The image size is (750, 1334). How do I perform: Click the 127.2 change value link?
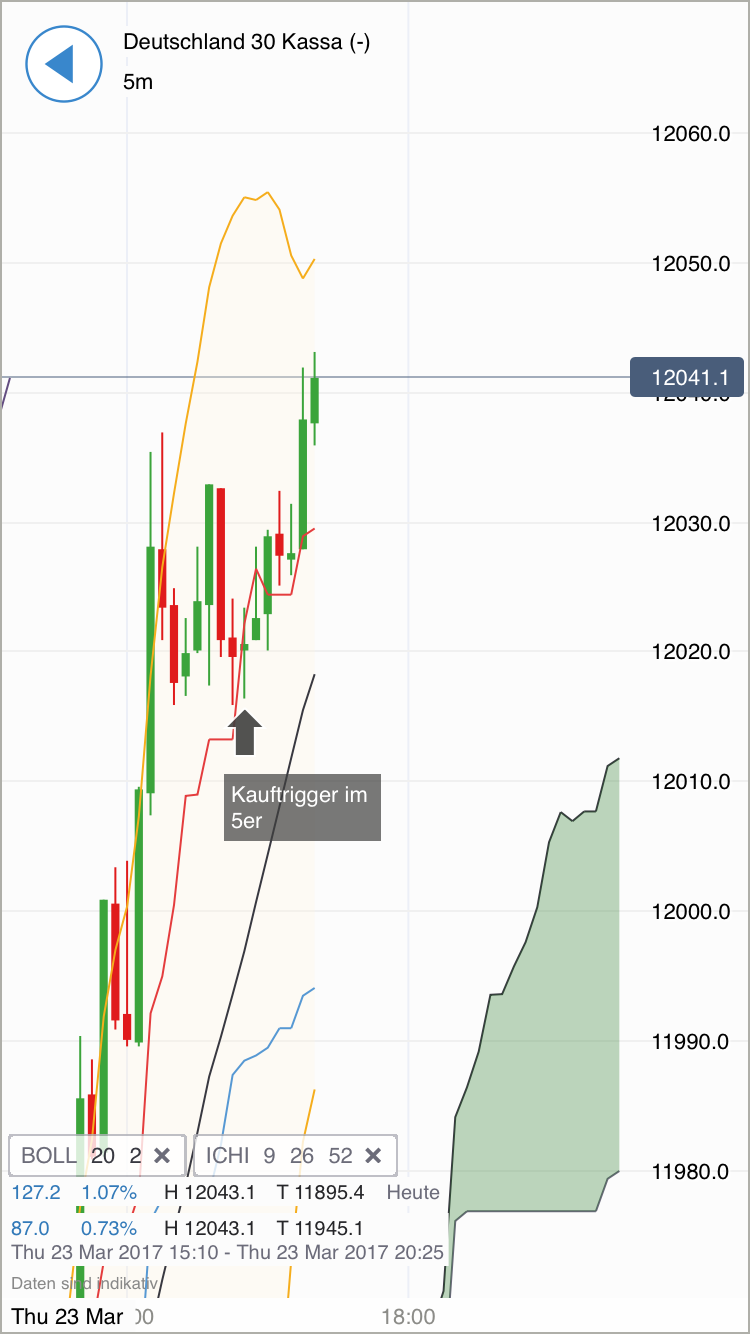(37, 1192)
